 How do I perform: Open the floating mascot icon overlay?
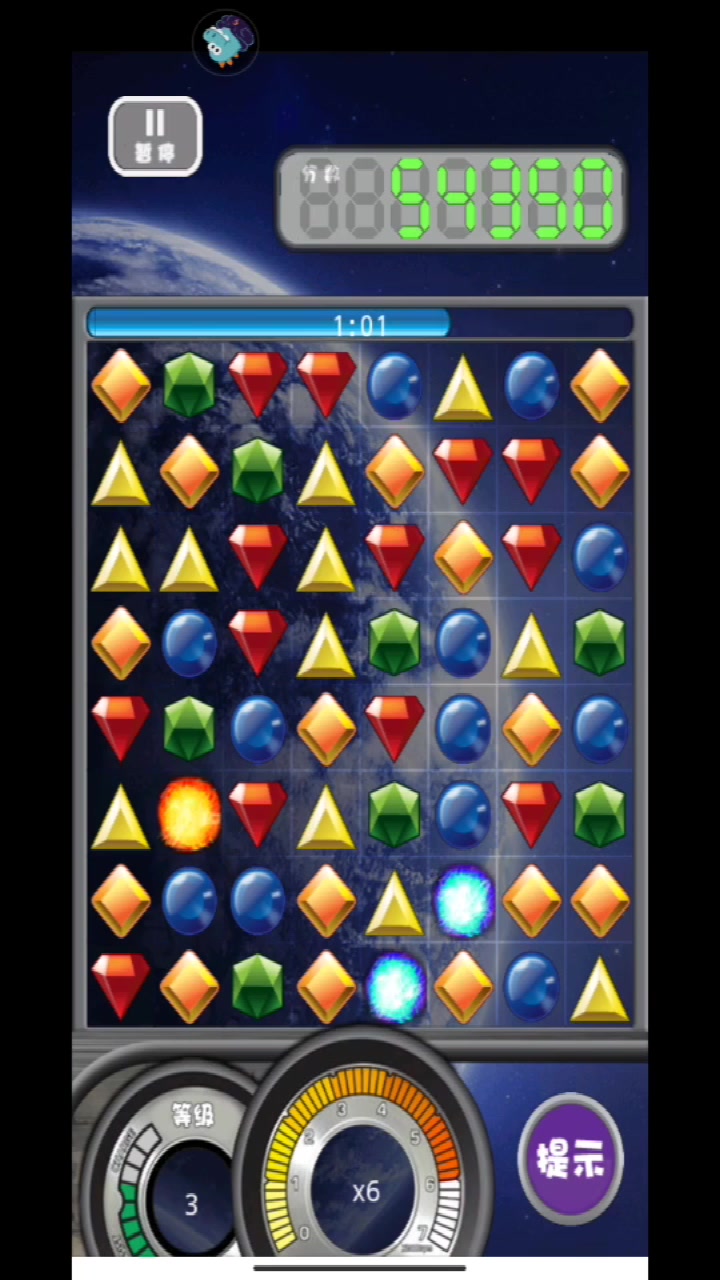[225, 42]
